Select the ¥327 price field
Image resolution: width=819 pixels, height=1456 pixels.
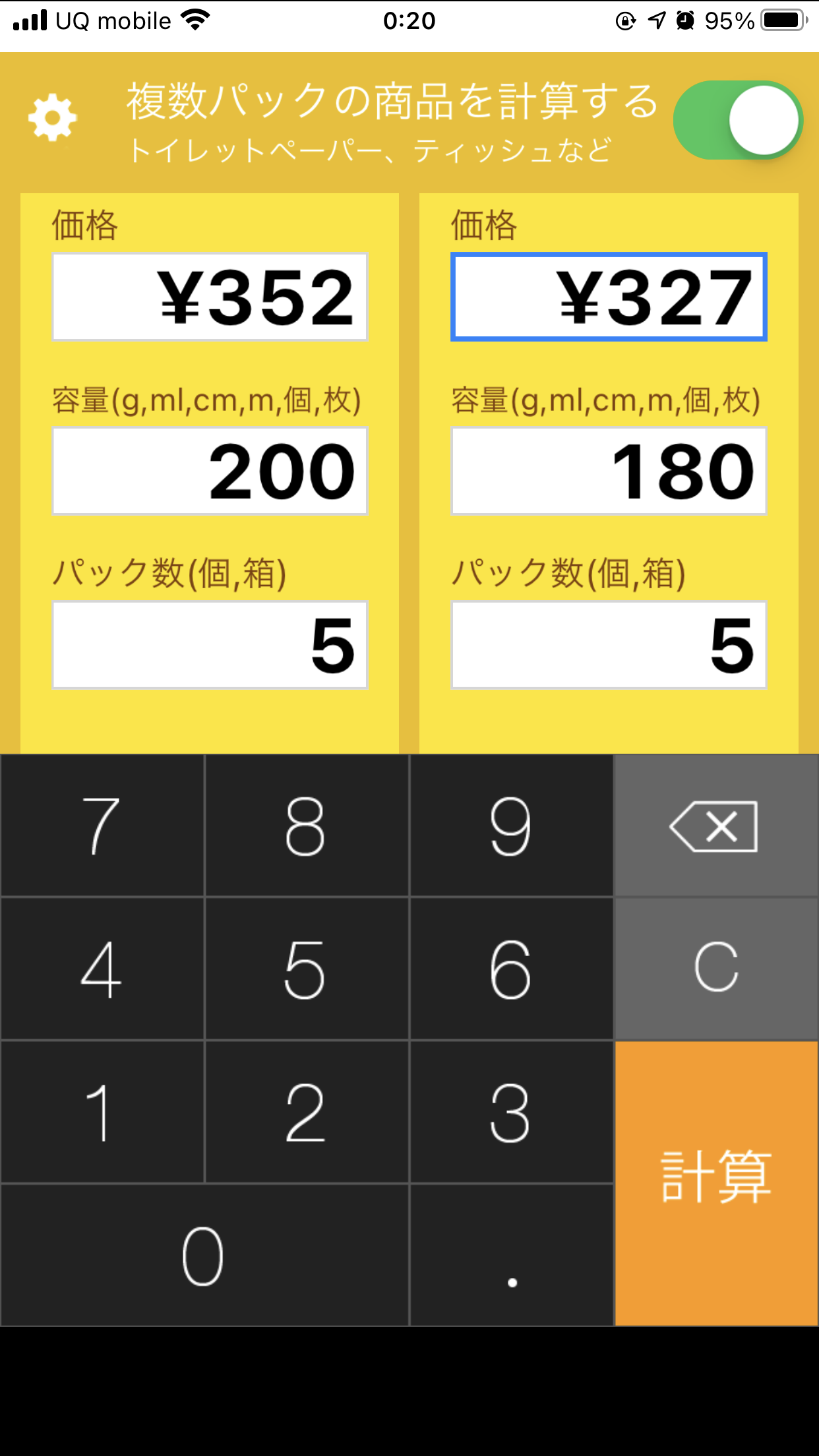click(609, 297)
